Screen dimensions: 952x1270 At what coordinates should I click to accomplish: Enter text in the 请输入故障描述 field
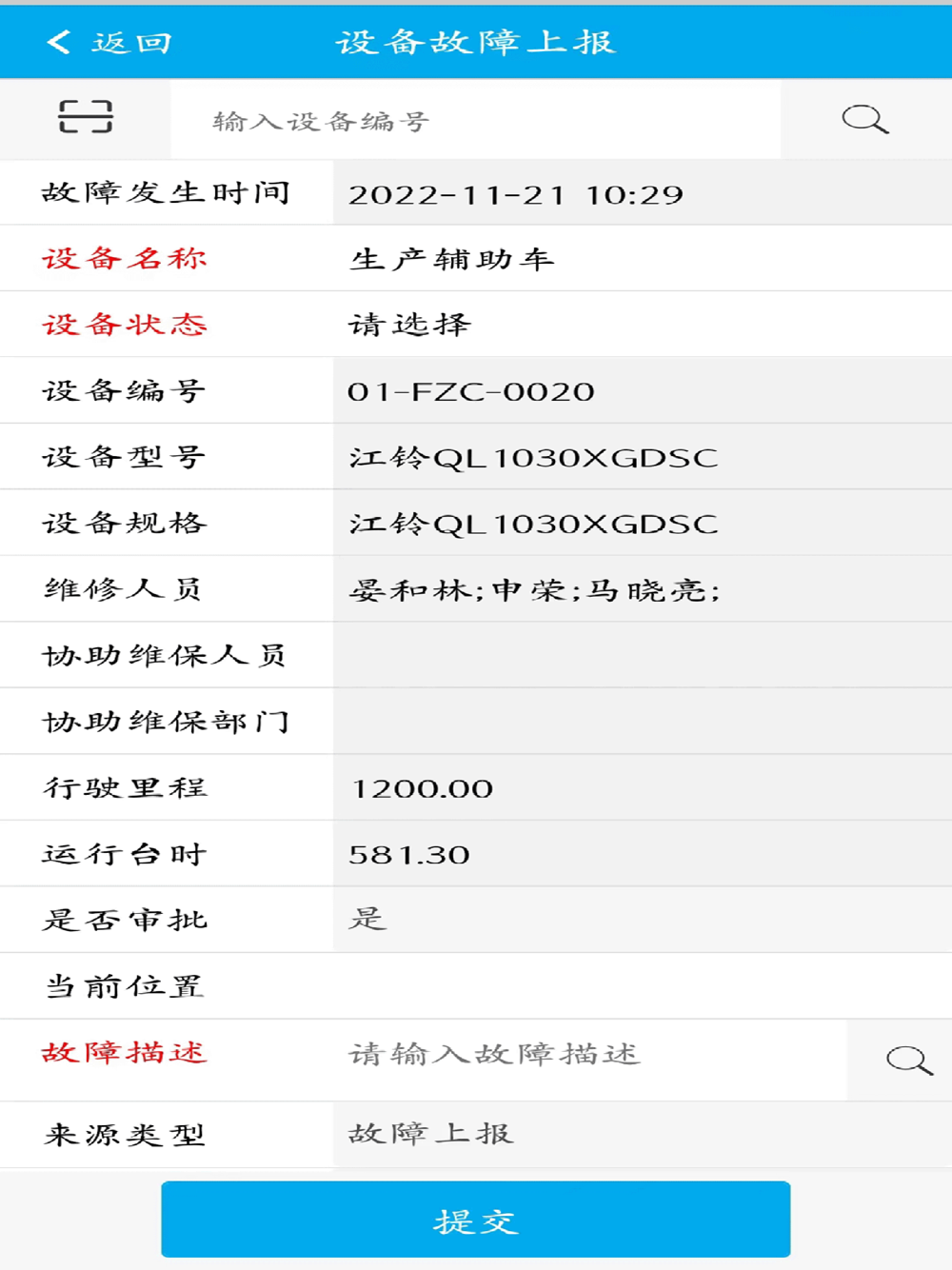tap(588, 1055)
